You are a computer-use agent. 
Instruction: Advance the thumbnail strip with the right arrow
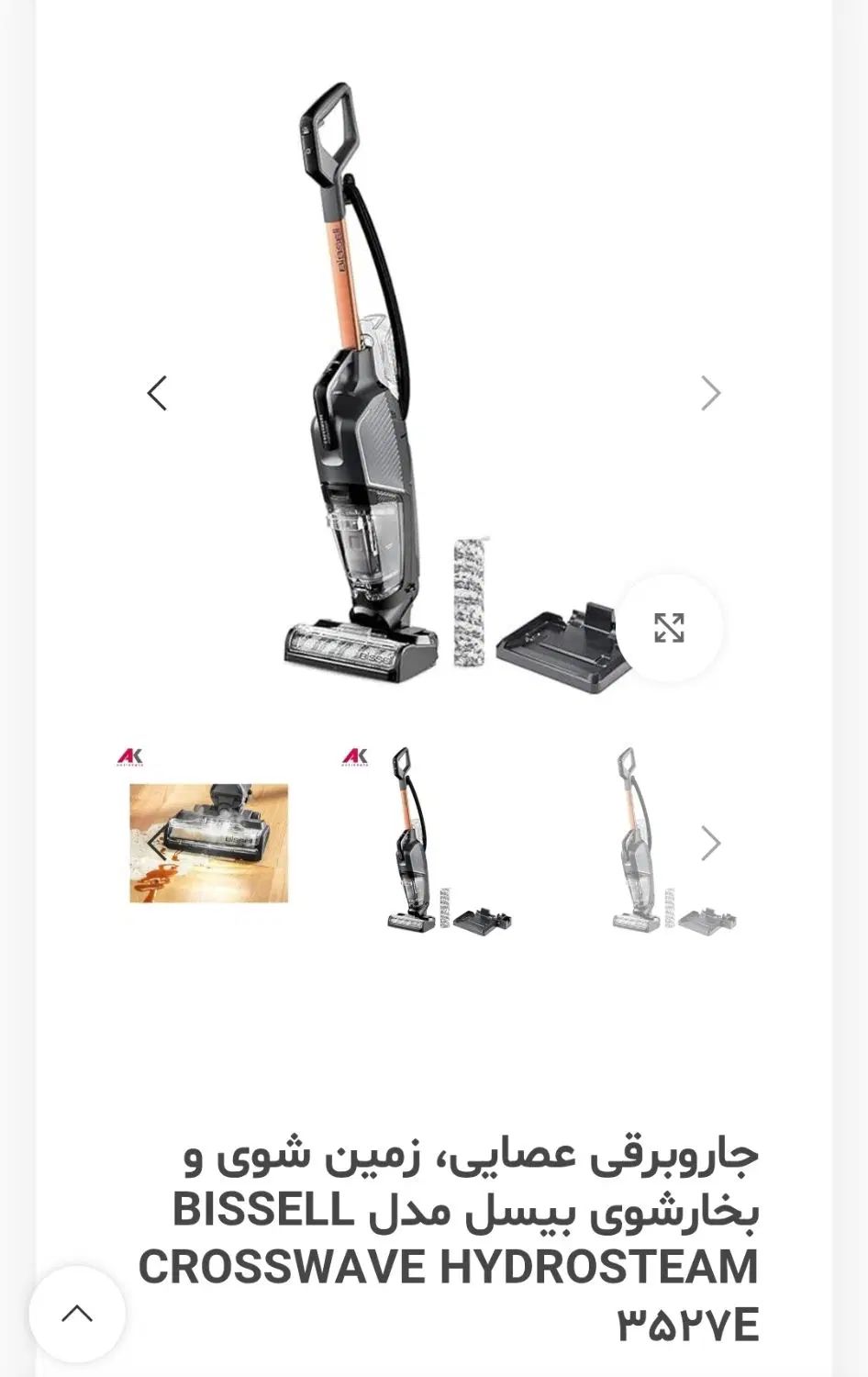point(710,843)
